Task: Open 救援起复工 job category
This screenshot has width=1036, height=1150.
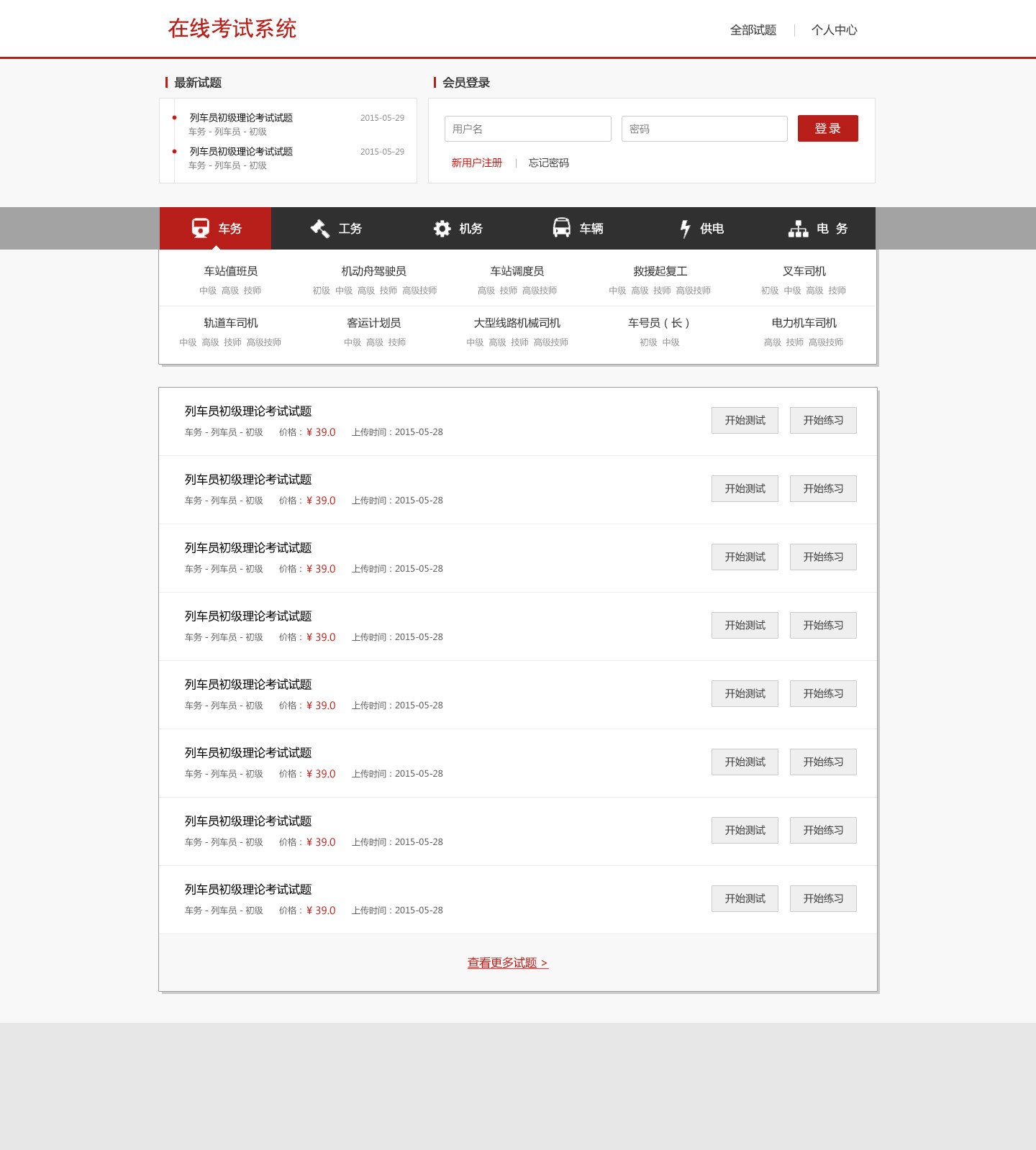Action: click(x=660, y=271)
